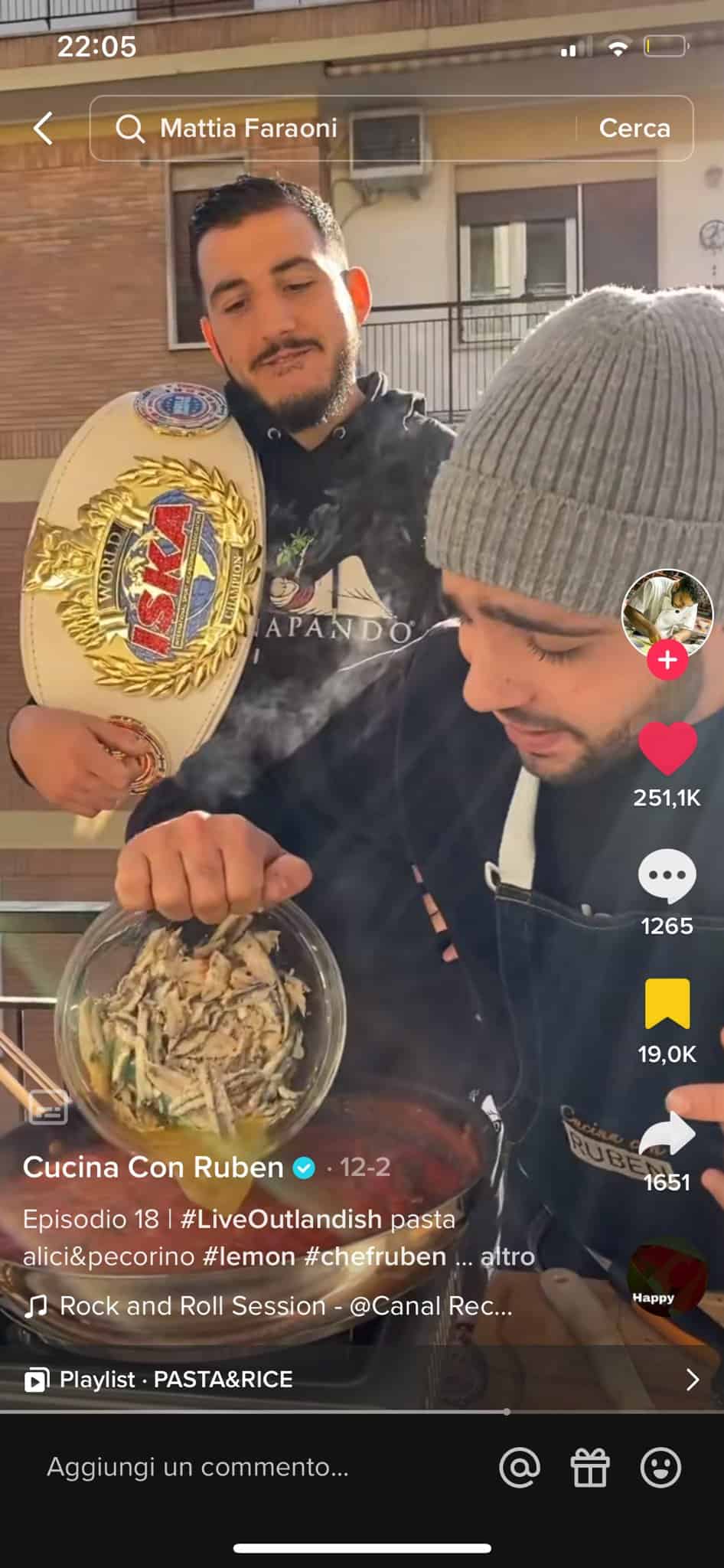Open the Cucina Con Ruben profile name
The width and height of the screenshot is (724, 1568).
pyautogui.click(x=153, y=1167)
